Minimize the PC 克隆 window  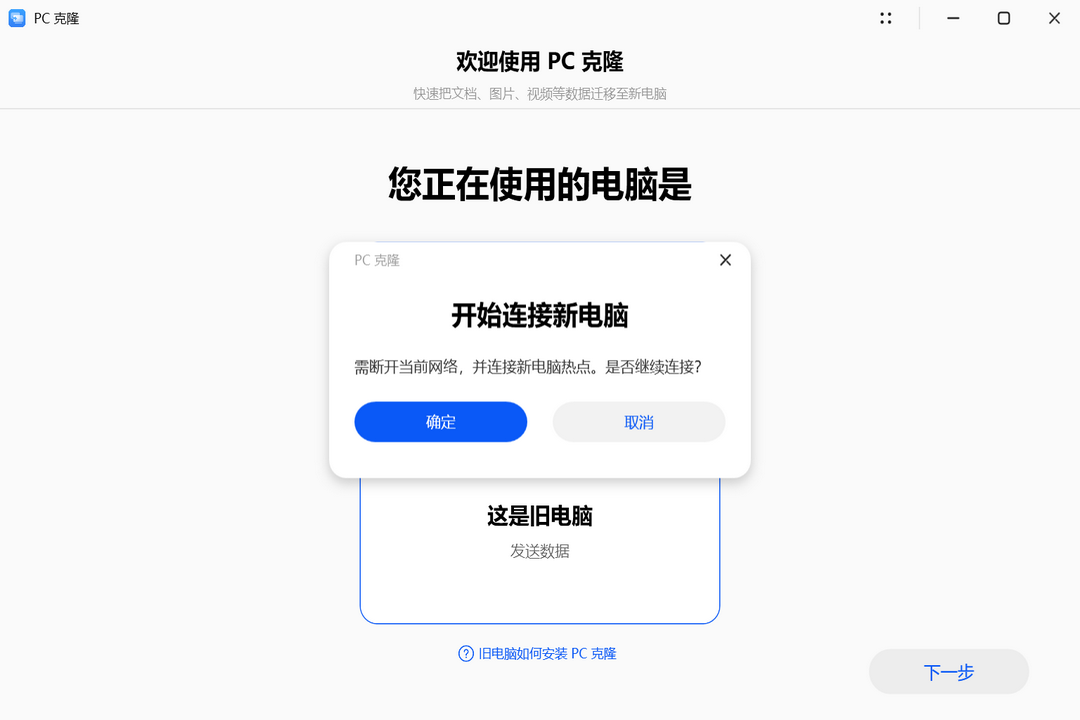954,18
